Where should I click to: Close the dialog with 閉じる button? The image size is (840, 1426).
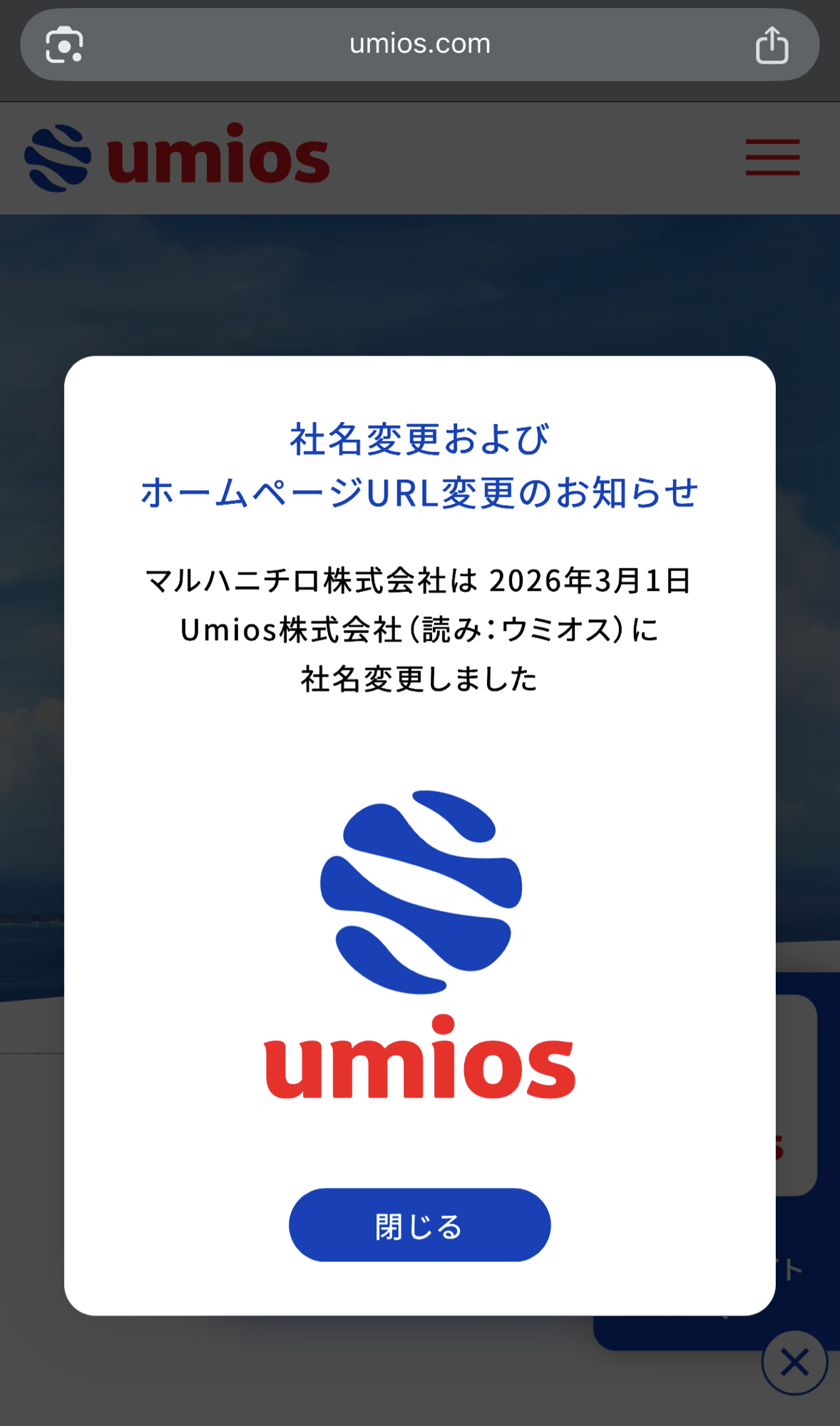point(419,1225)
